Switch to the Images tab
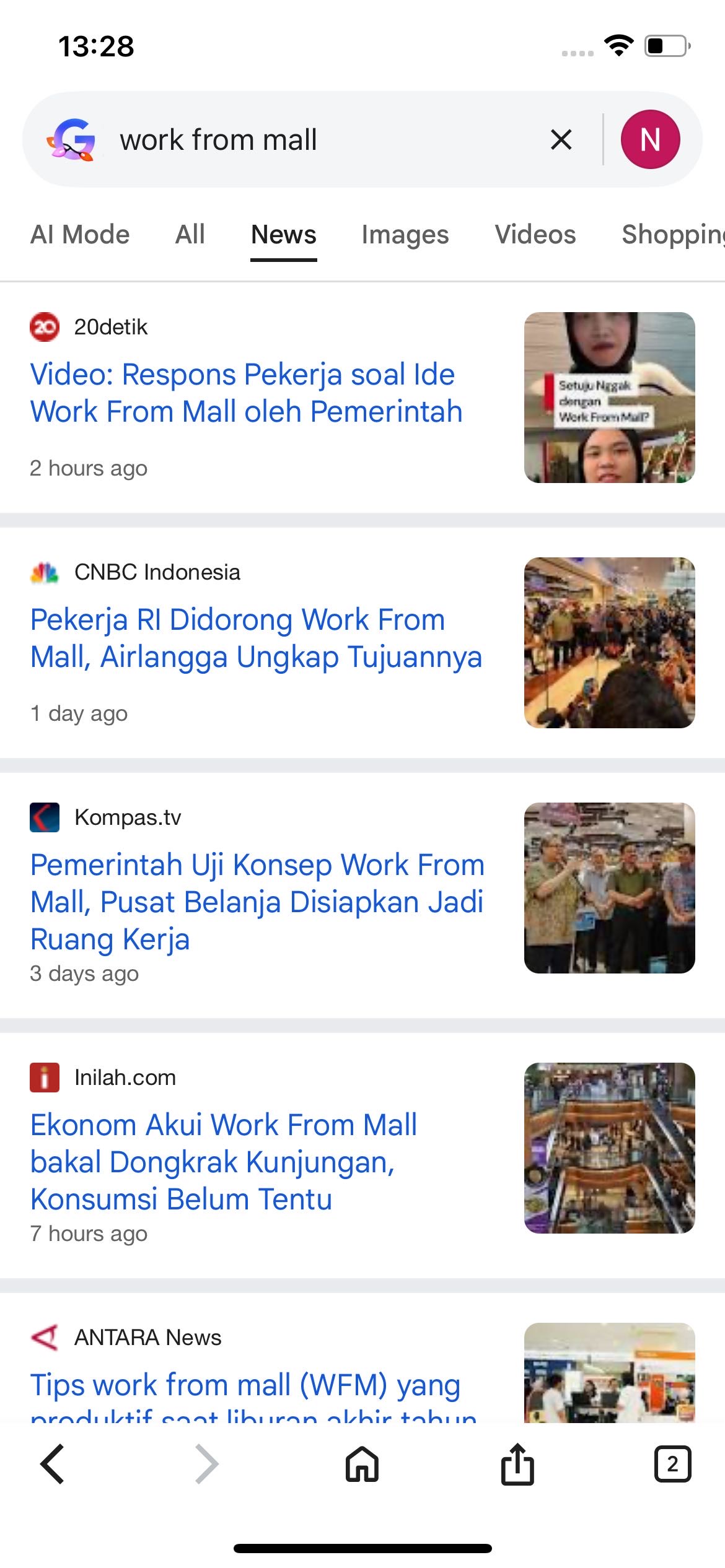 point(405,235)
